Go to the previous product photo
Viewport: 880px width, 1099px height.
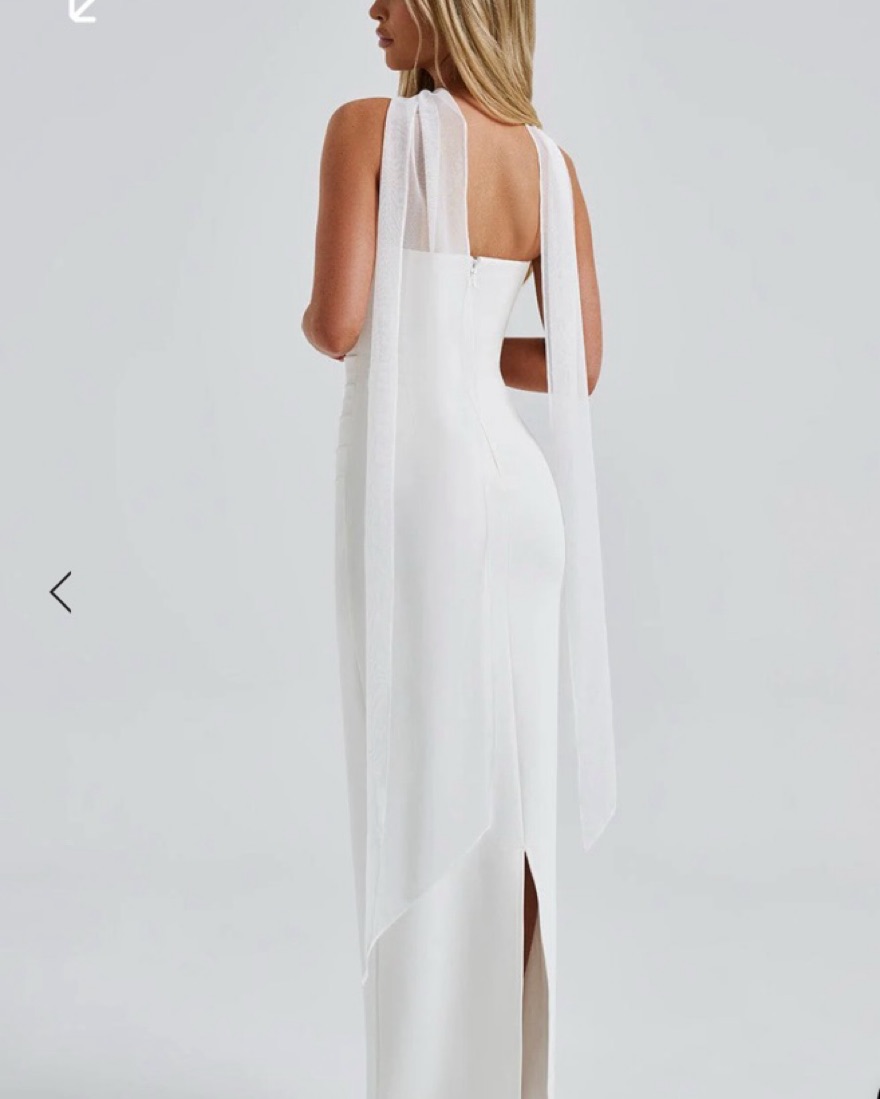coord(61,592)
